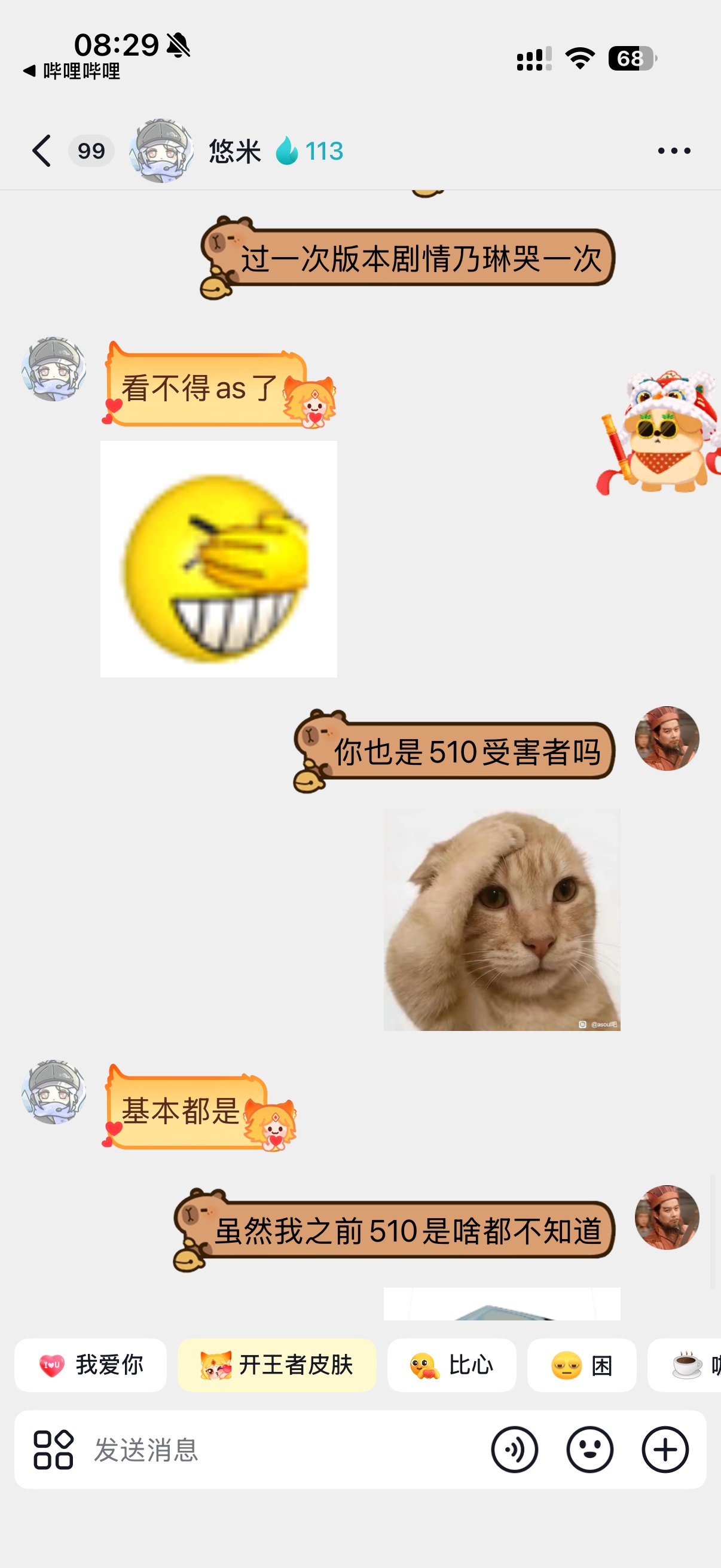View the cat holding head picture
This screenshot has height=1568, width=721.
(502, 919)
